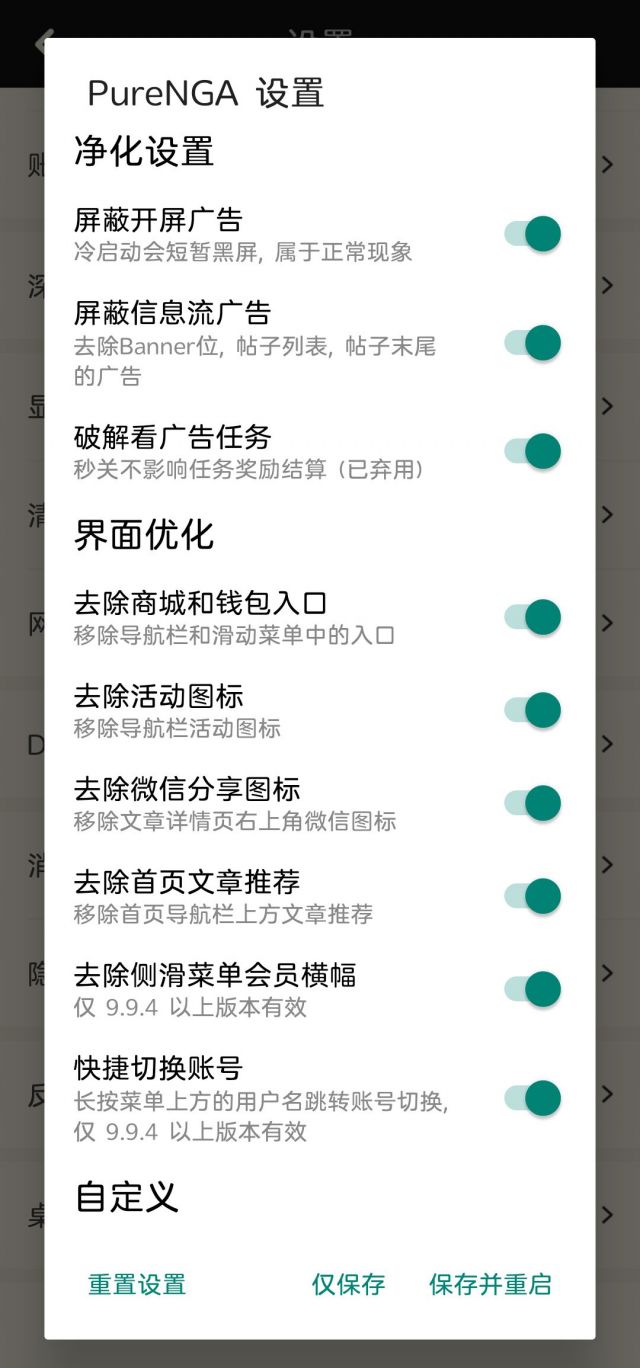Disable 去除微信分享图标 option
Screen dimensions: 640x1368
[x=532, y=803]
